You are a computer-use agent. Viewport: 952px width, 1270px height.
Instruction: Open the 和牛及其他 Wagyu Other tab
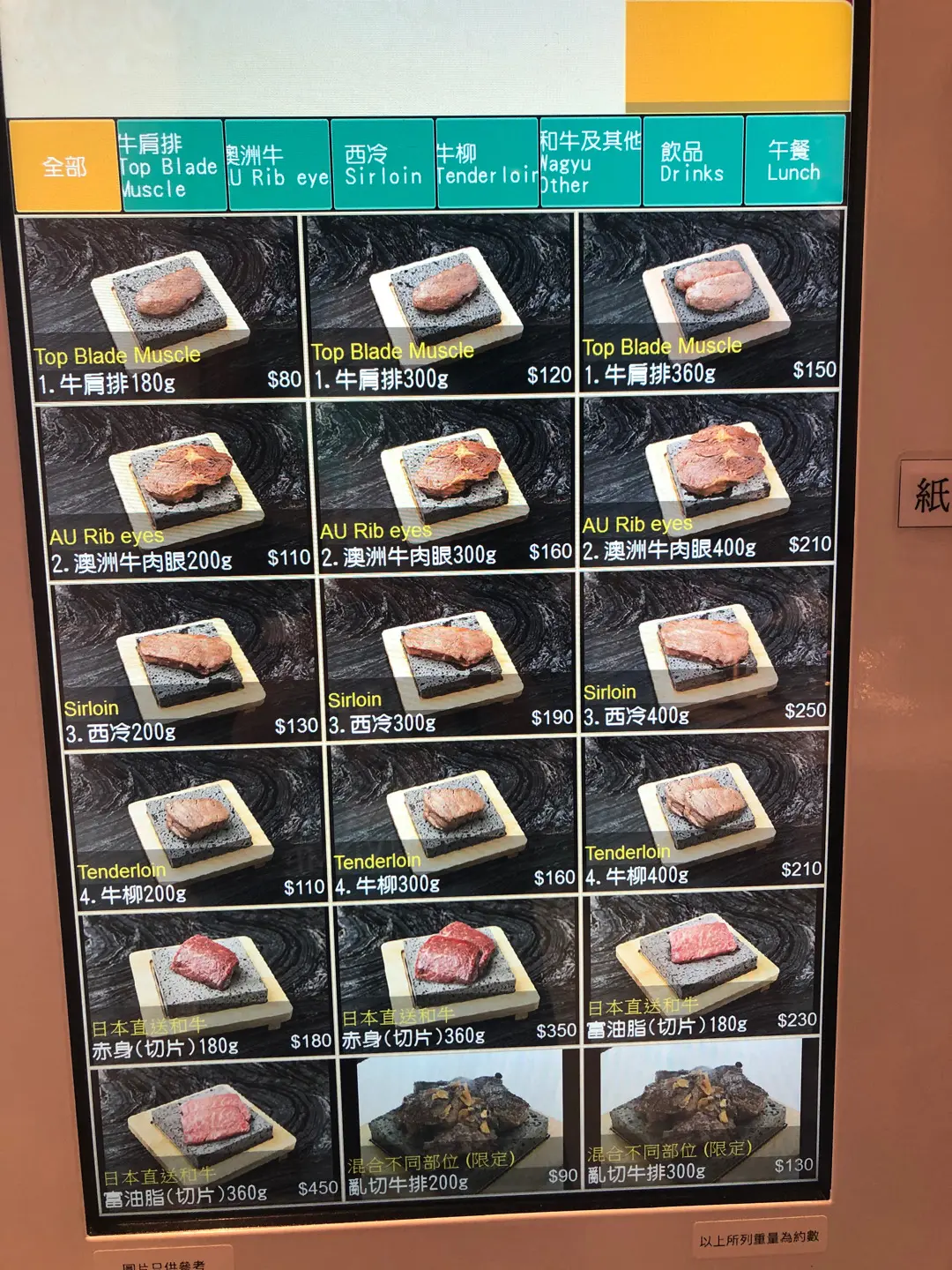590,162
